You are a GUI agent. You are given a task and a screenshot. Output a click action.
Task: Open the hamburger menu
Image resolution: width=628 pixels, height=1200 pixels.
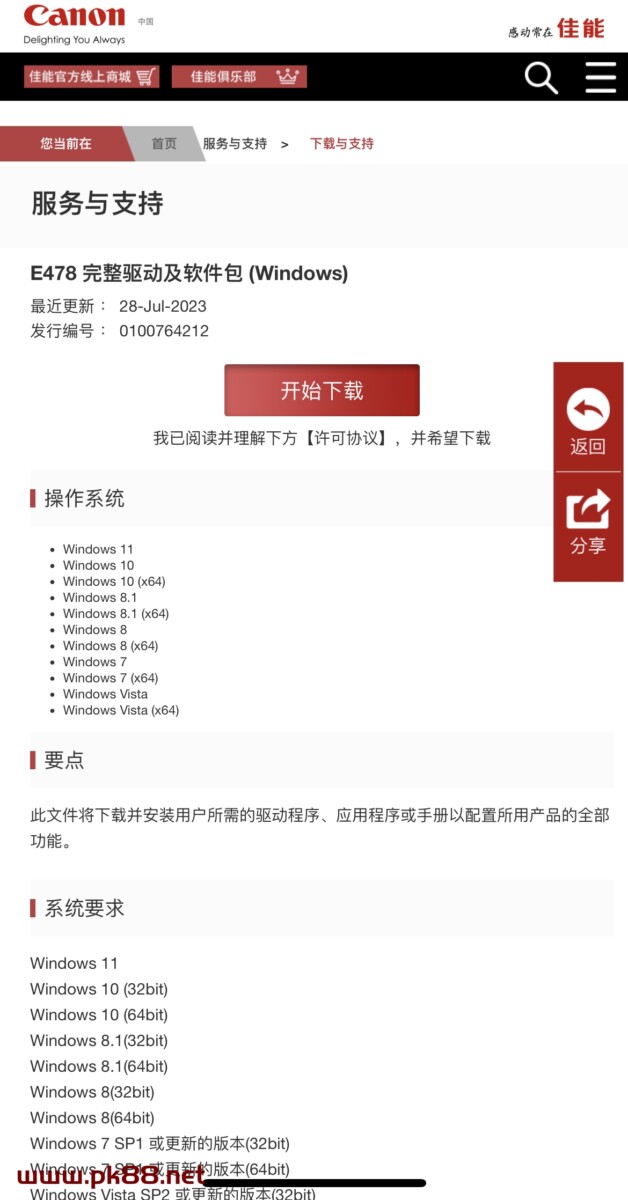coord(600,77)
